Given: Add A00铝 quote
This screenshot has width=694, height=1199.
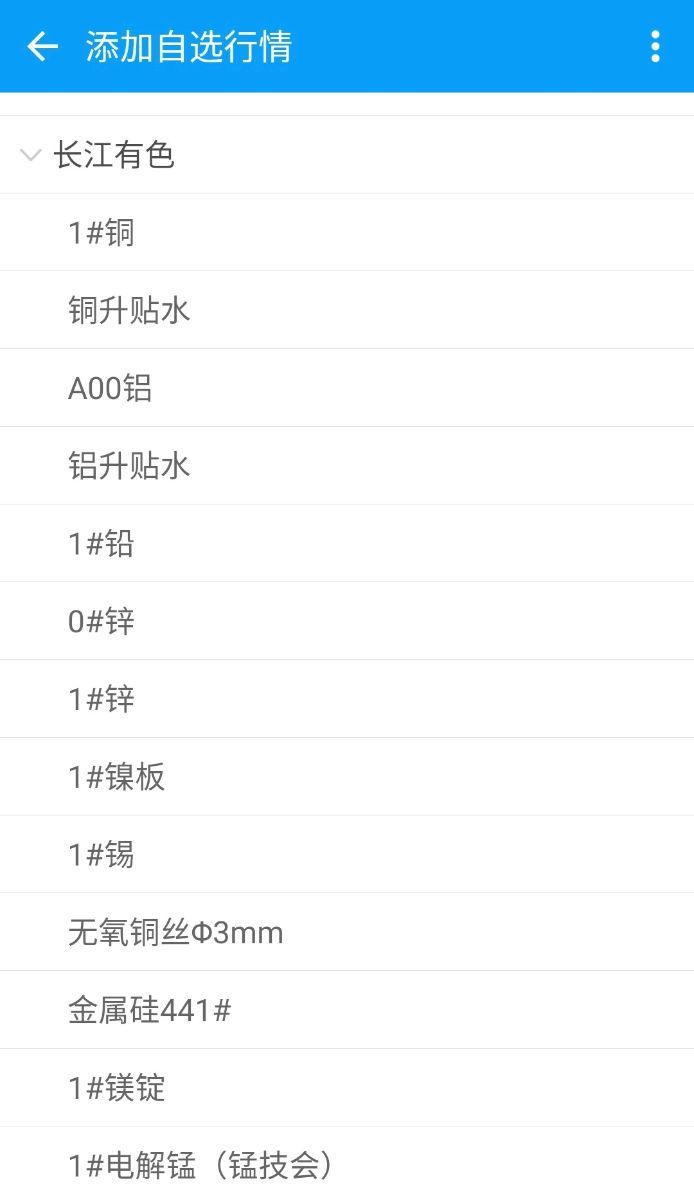Looking at the screenshot, I should coord(347,388).
